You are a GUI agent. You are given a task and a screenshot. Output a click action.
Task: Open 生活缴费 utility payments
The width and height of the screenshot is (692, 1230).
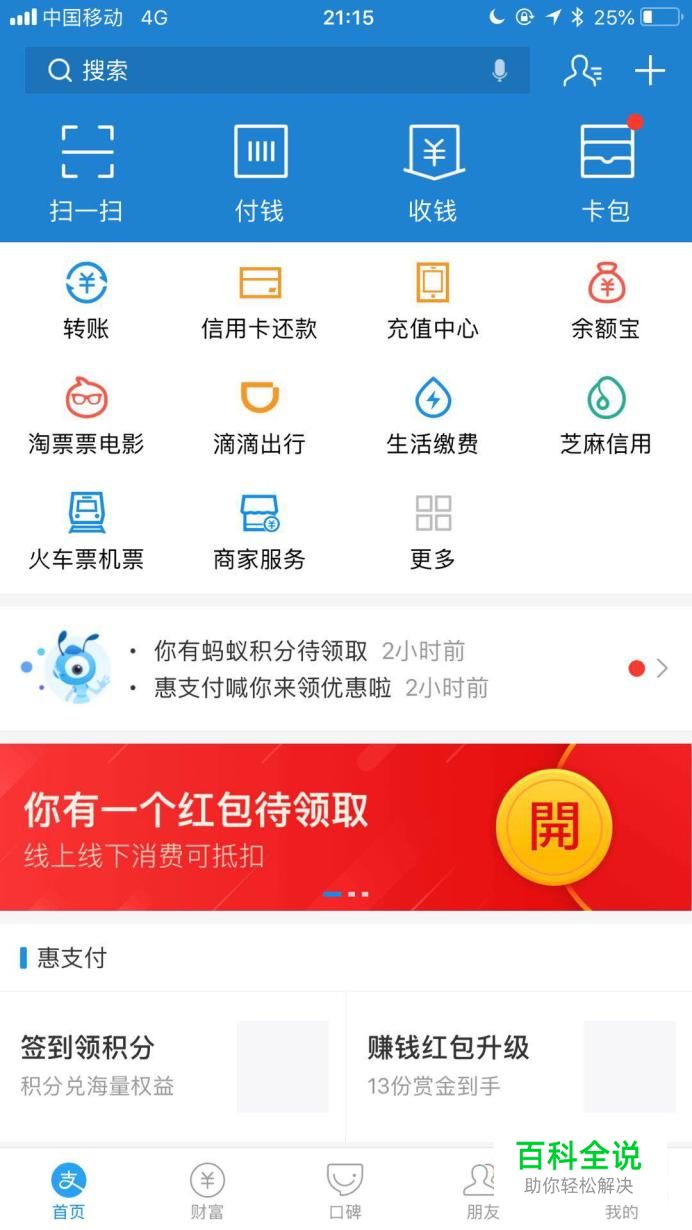pos(433,416)
